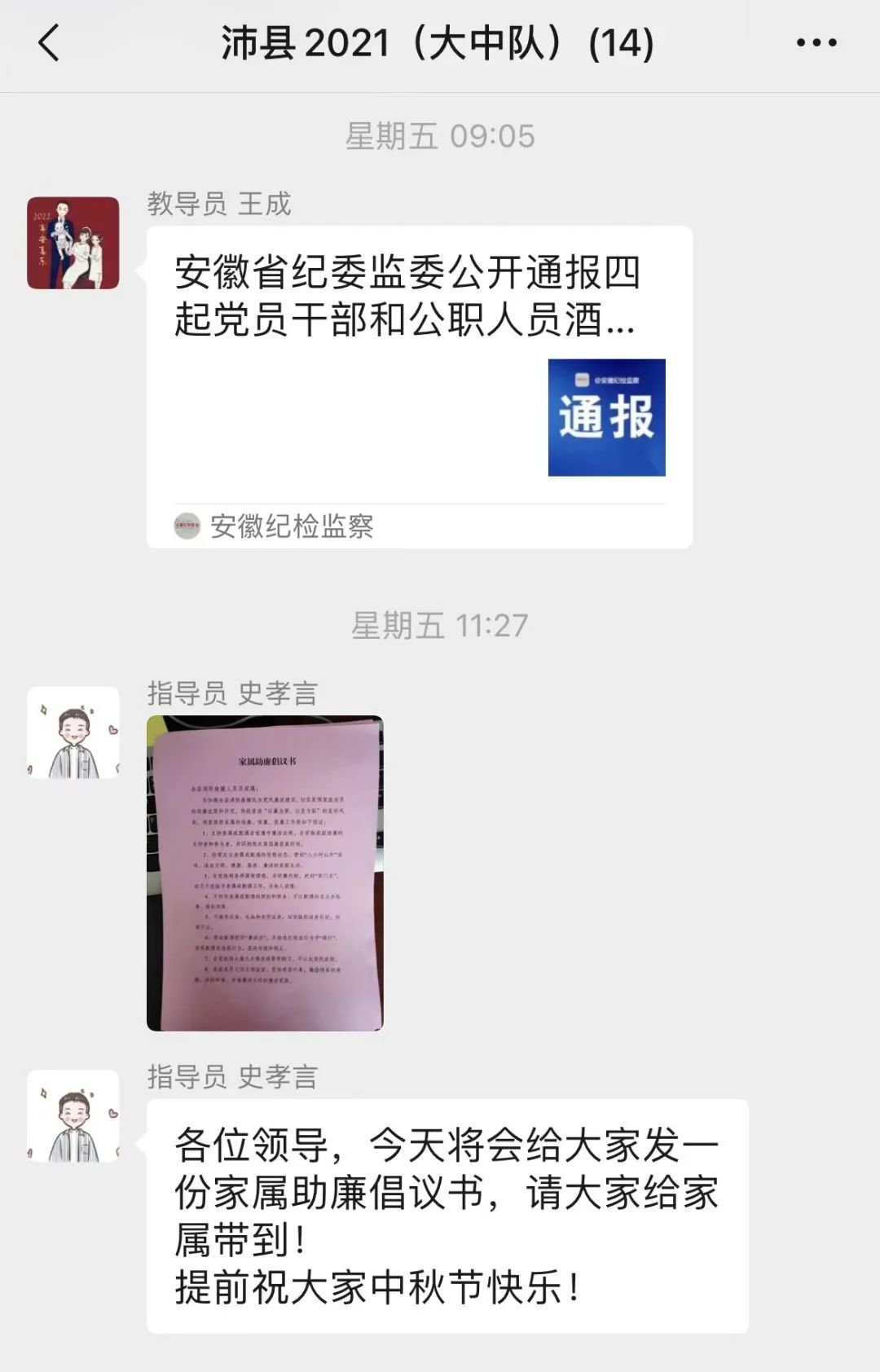Viewport: 880px width, 1372px height.
Task: Open 史孝言's avatar beside the photo
Action: [73, 732]
